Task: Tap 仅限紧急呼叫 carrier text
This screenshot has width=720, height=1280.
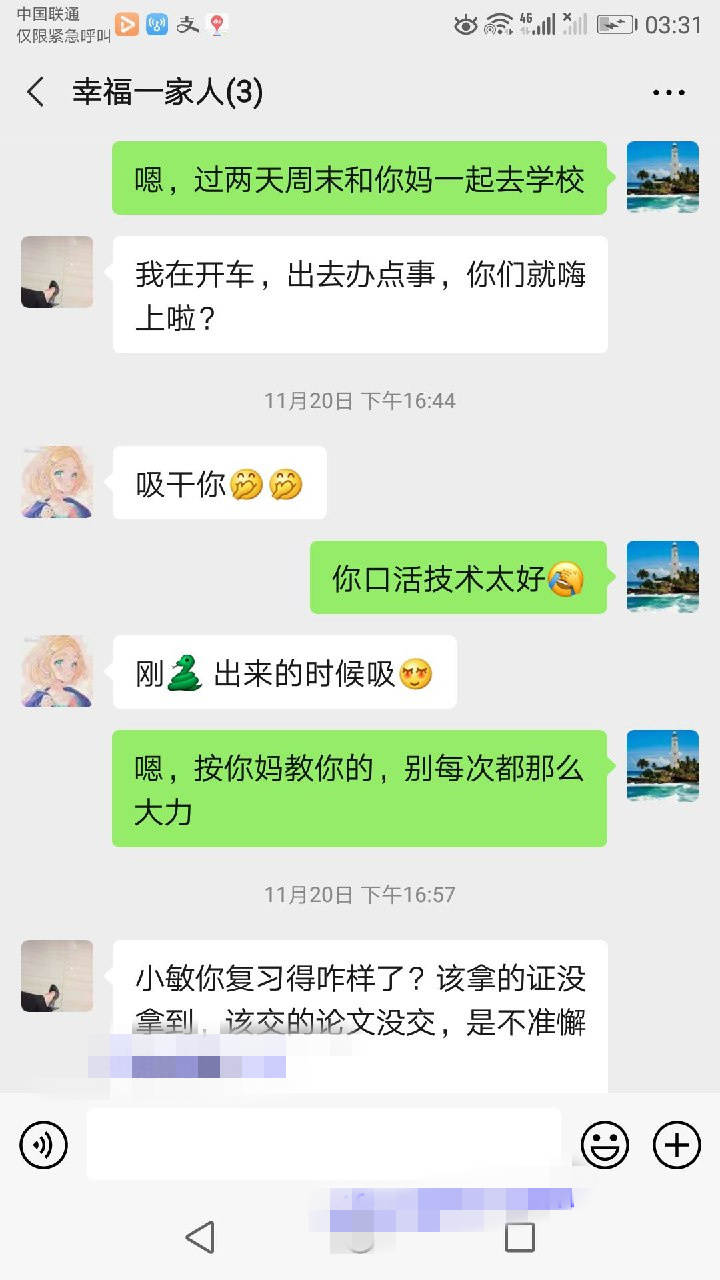Action: (x=46, y=38)
